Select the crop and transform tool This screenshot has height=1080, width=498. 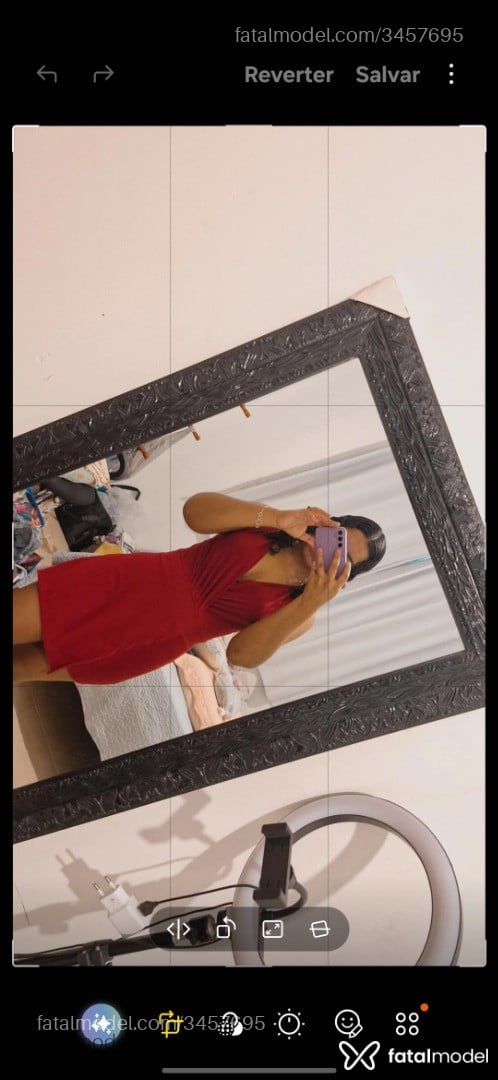click(x=170, y=1024)
